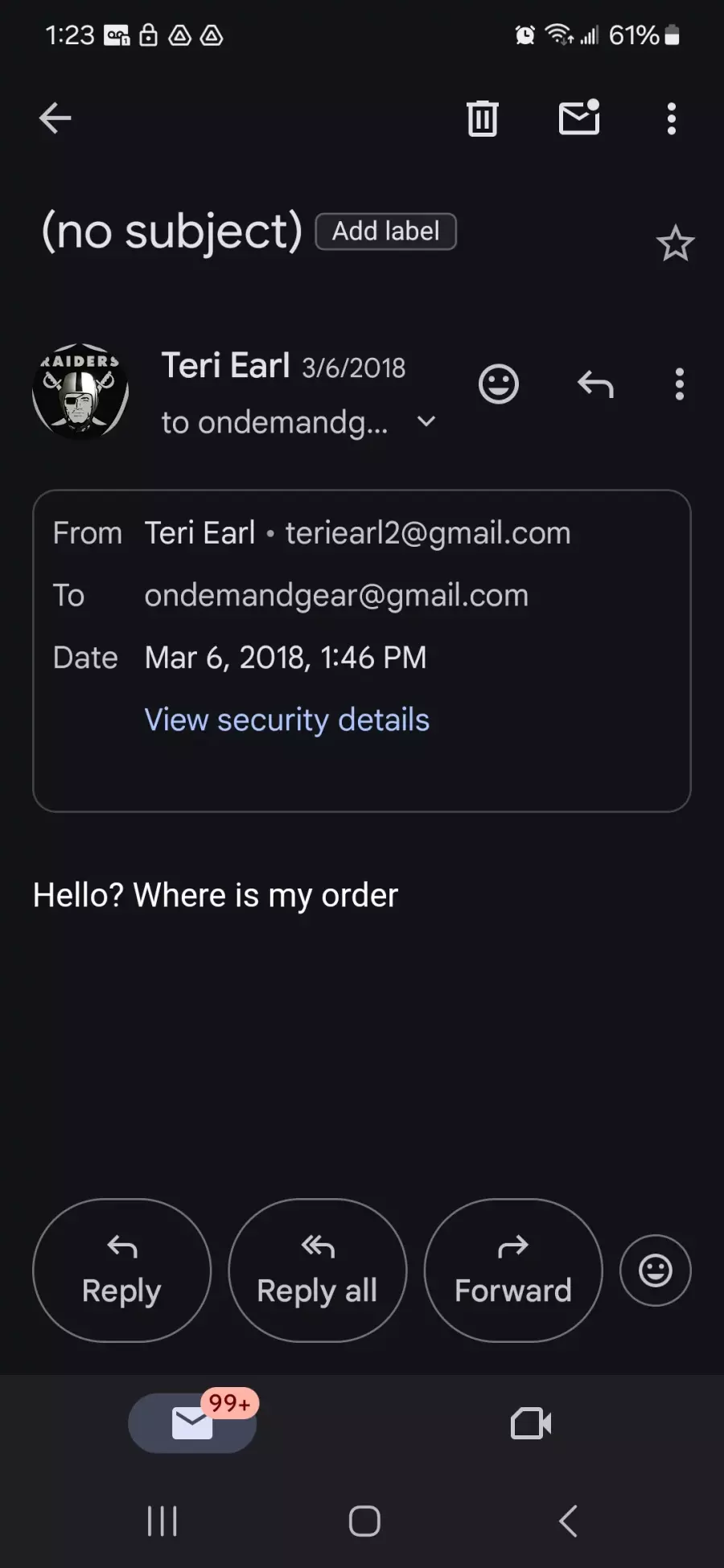React with emoji beside sender name
The width and height of the screenshot is (724, 1568).
coord(499,384)
